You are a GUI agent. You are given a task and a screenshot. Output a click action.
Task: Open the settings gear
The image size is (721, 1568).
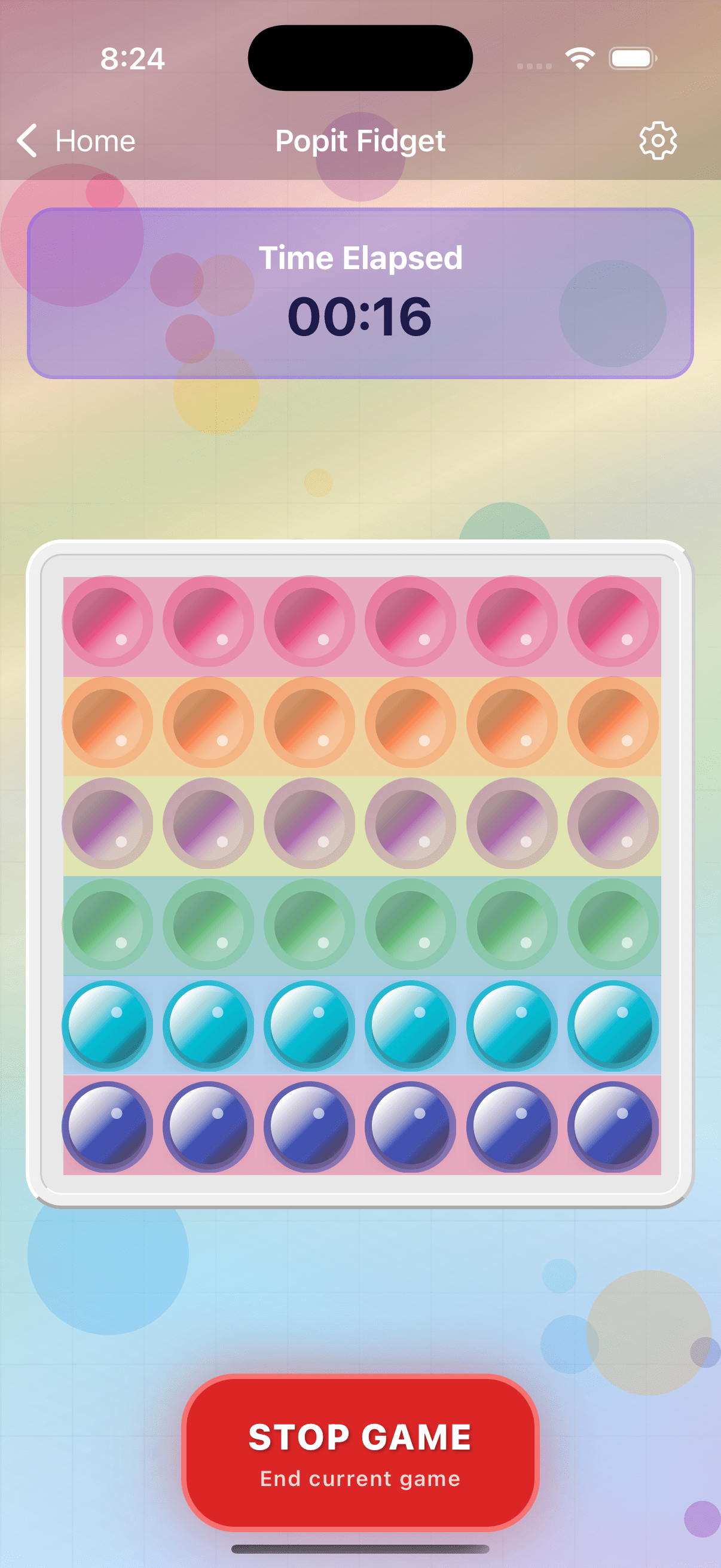pos(657,141)
